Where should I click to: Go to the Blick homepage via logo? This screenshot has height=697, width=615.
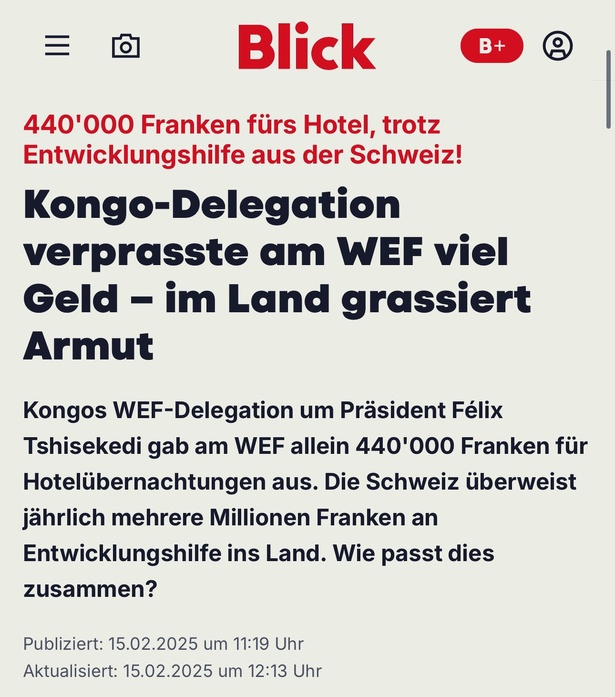[306, 47]
